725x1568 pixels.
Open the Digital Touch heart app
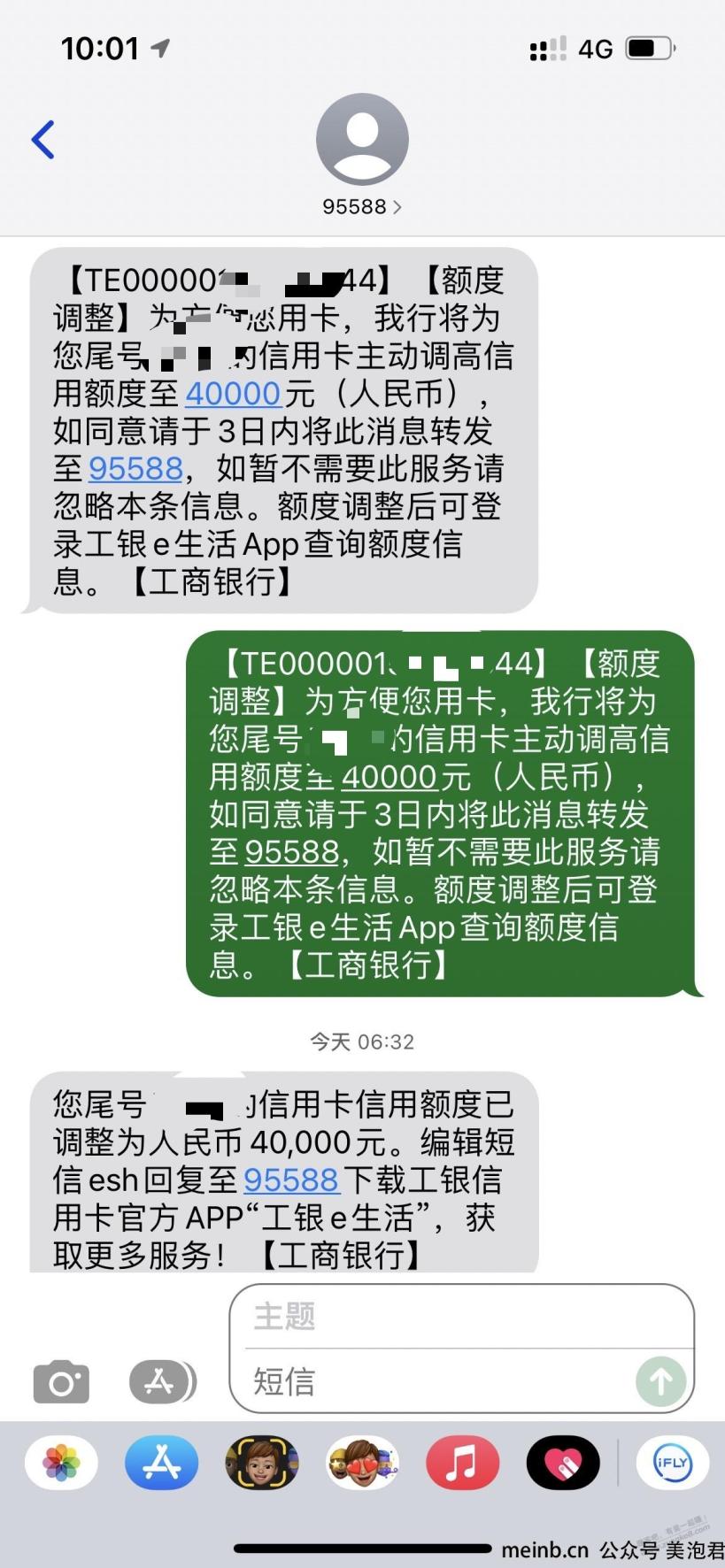563,1463
